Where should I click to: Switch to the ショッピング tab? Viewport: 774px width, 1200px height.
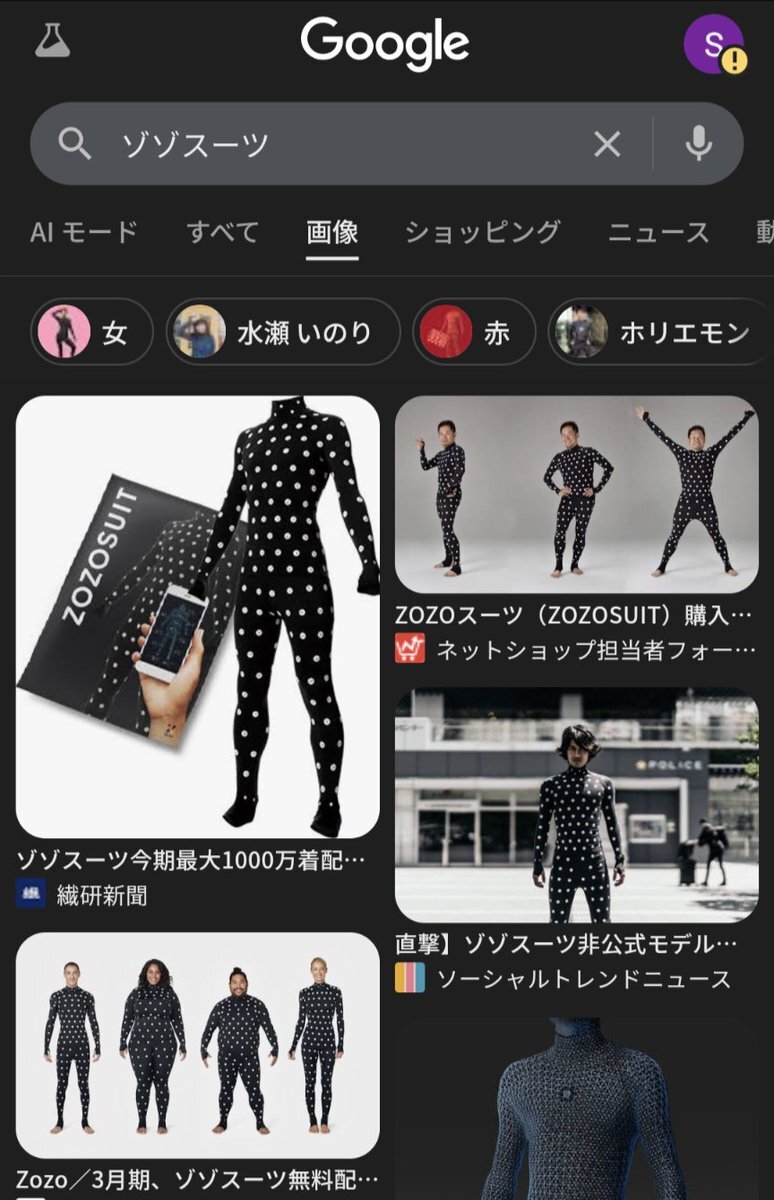pos(482,233)
